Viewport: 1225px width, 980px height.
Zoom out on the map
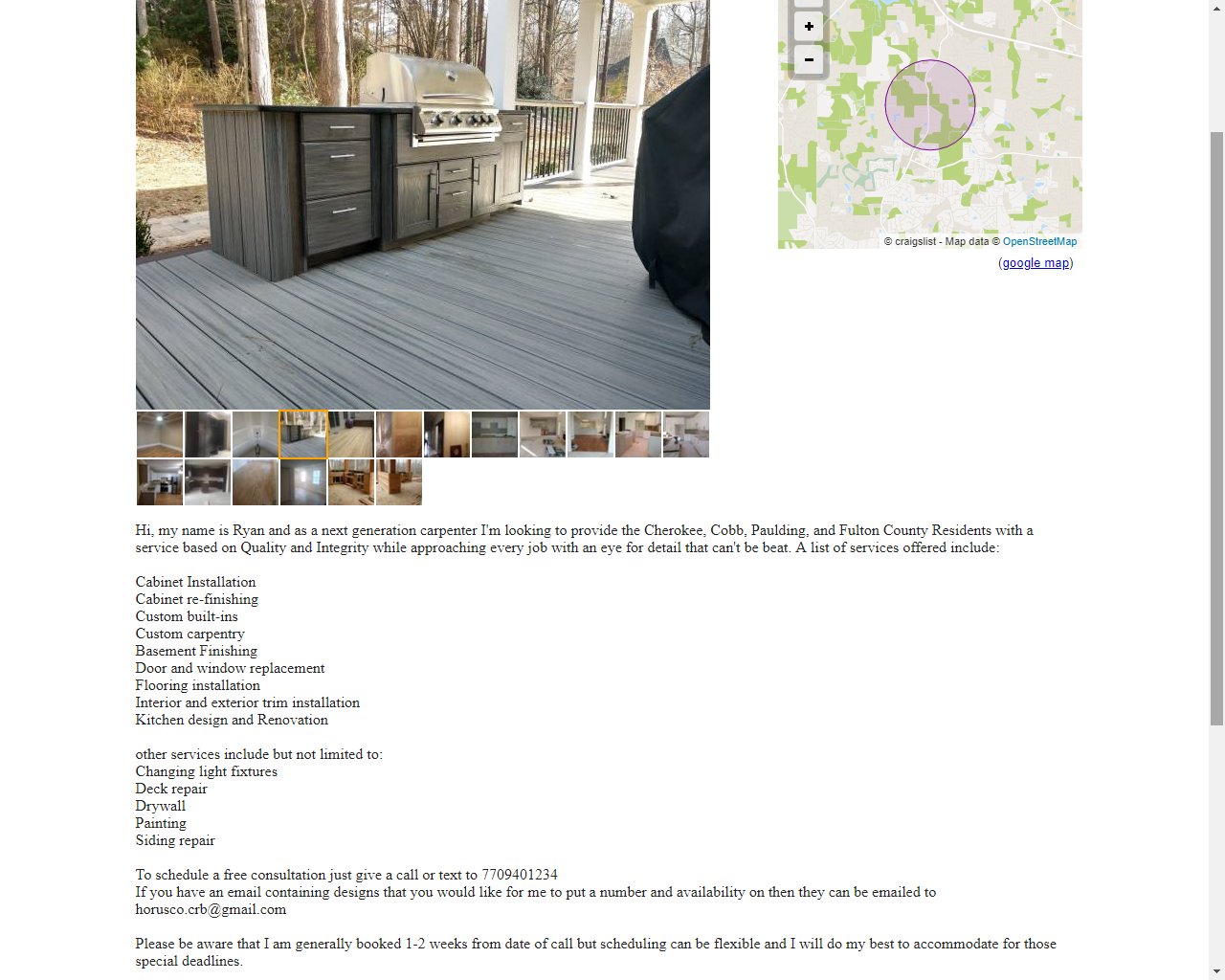pyautogui.click(x=809, y=59)
